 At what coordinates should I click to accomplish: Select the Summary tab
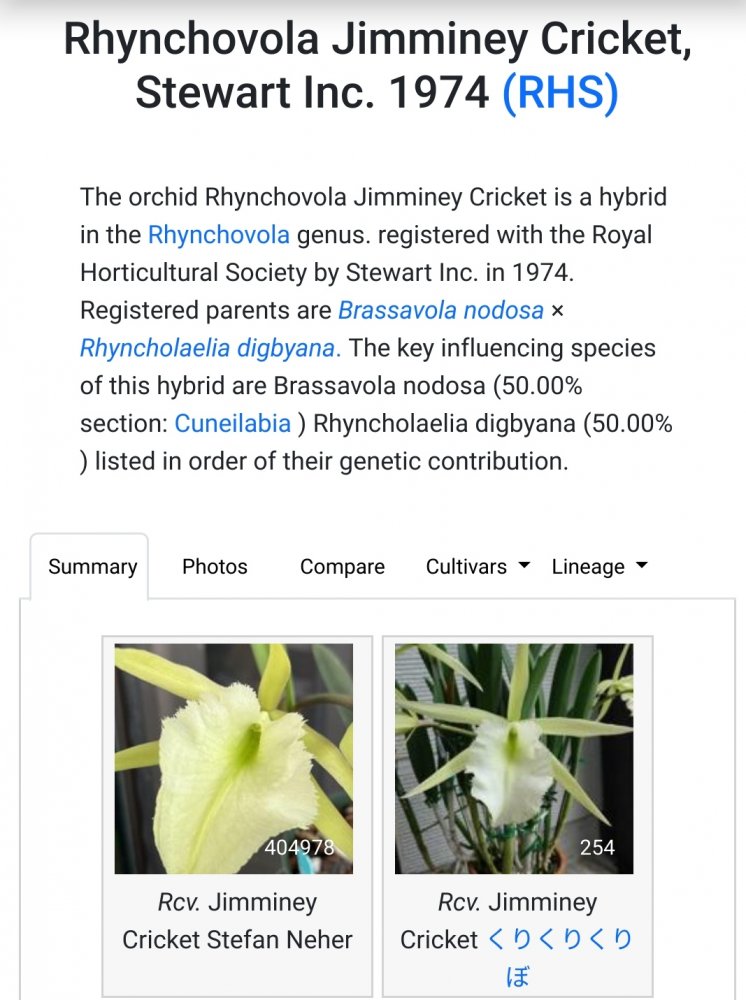(92, 567)
